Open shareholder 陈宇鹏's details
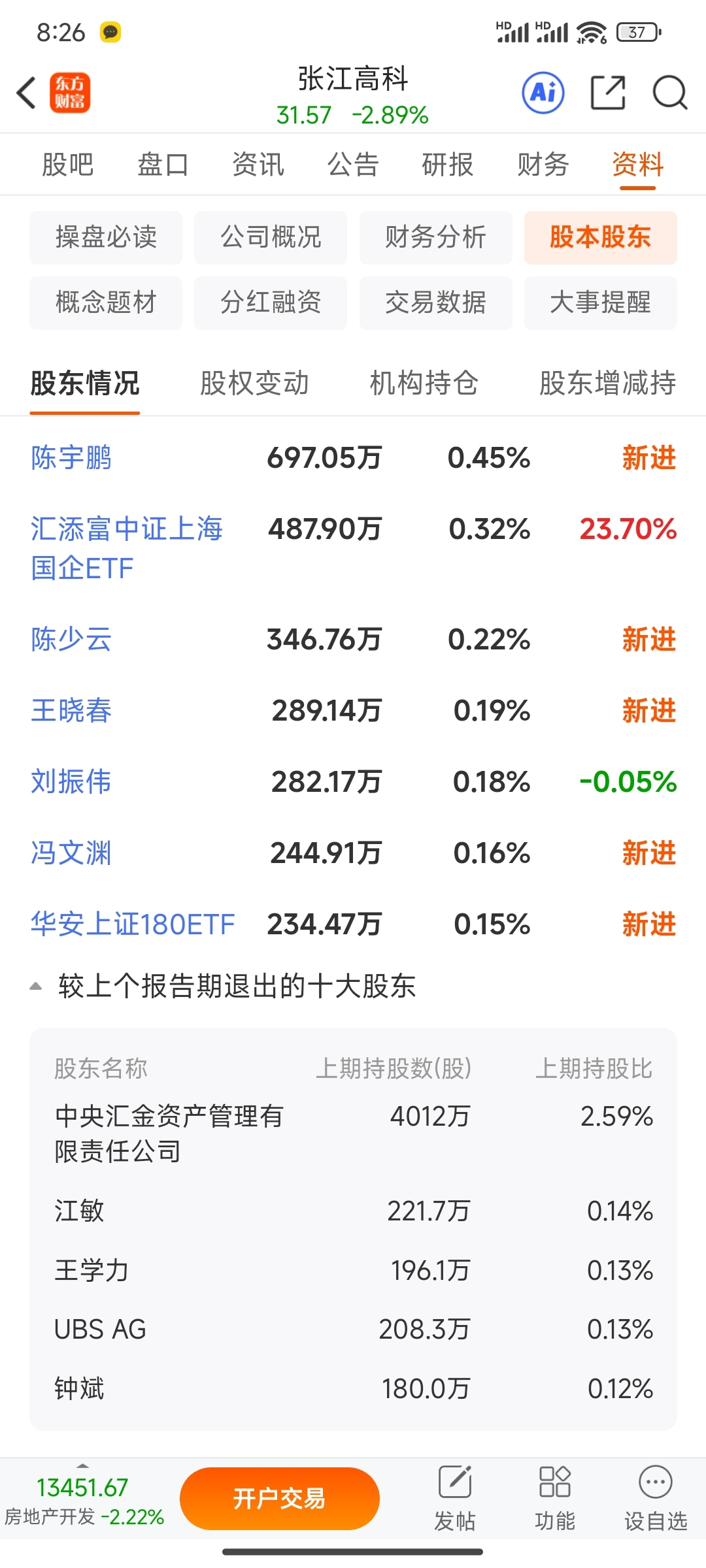 point(71,458)
